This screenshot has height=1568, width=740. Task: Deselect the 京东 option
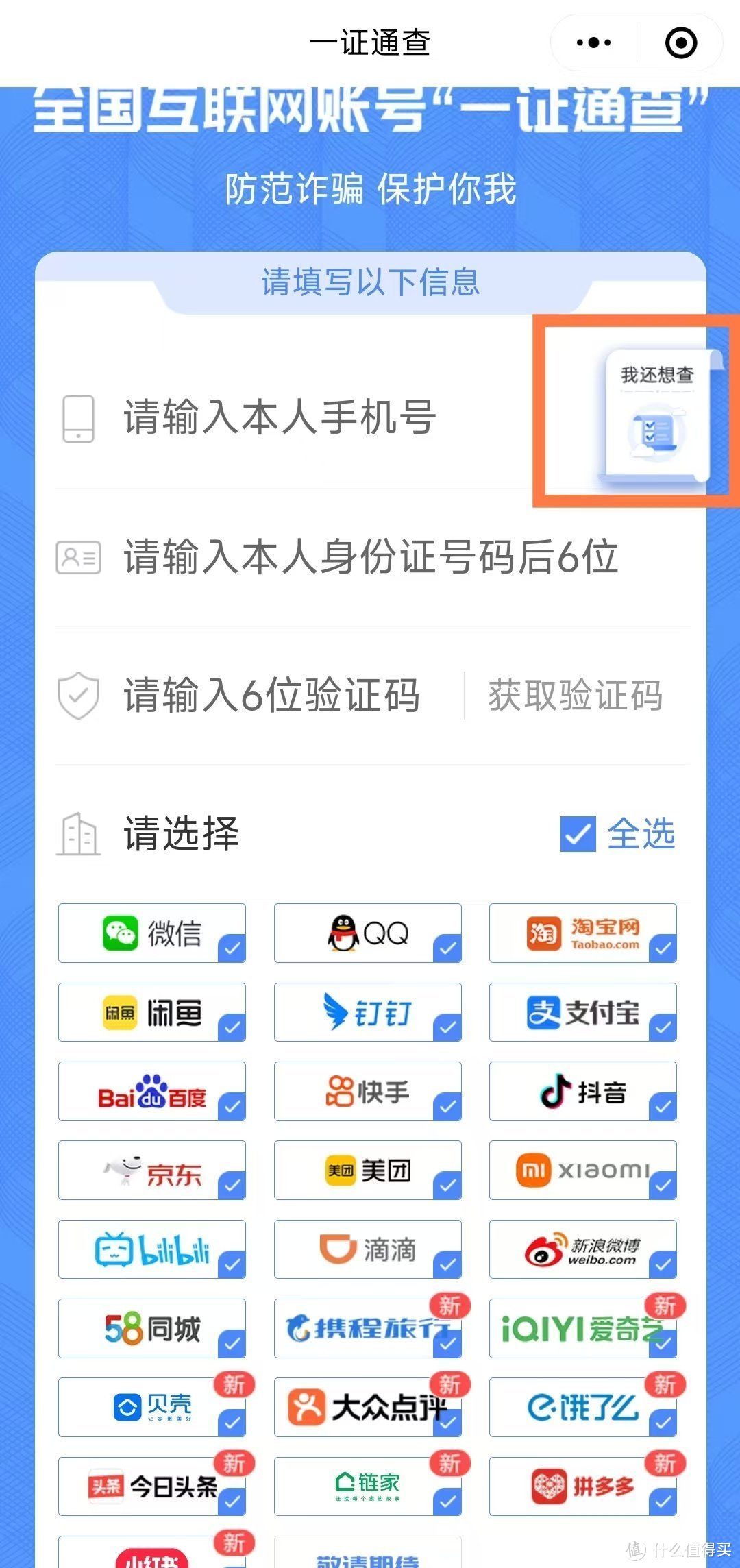pyautogui.click(x=152, y=1170)
